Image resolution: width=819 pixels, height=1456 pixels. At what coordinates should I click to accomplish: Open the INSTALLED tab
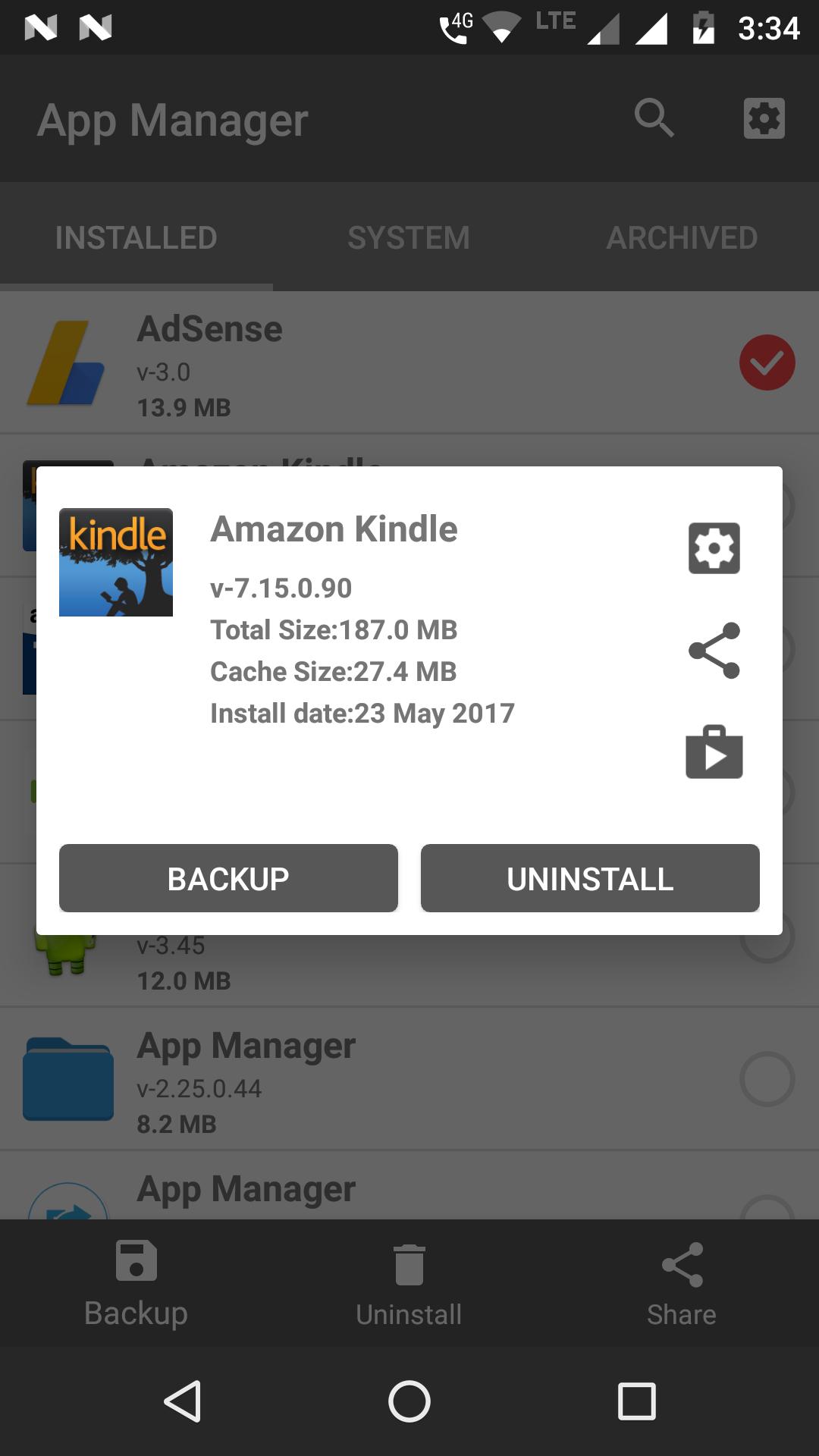136,237
